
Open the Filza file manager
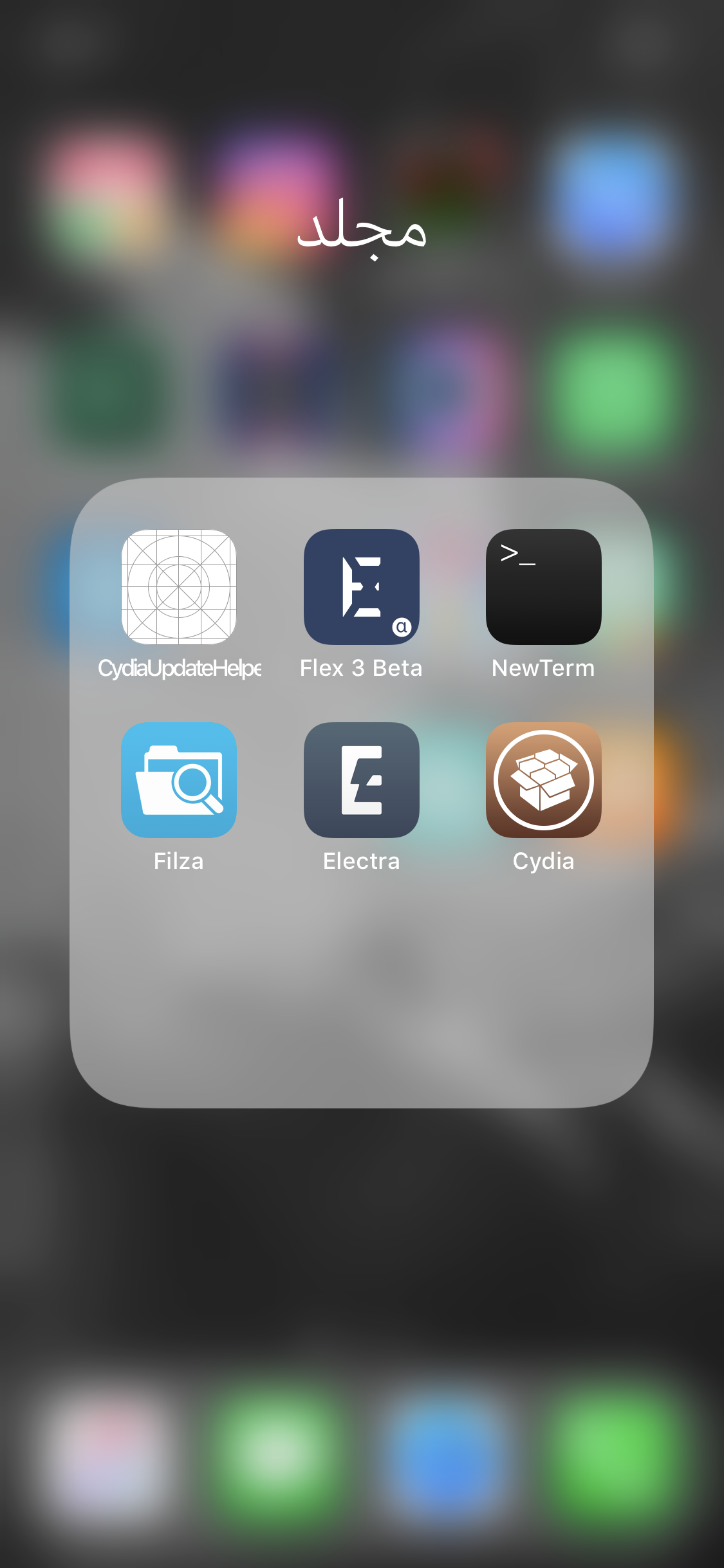[179, 780]
